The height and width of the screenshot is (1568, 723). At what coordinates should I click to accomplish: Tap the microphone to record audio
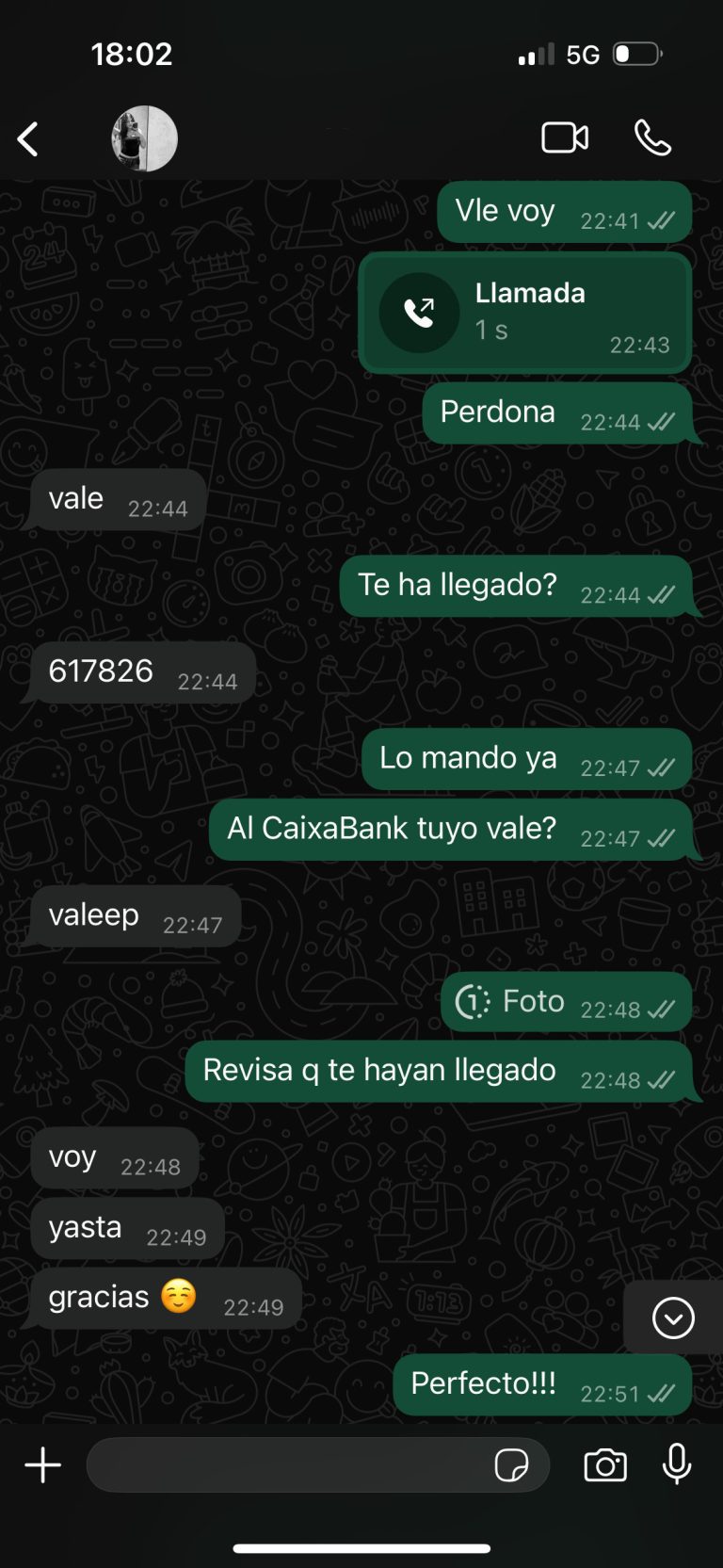coord(677,1464)
